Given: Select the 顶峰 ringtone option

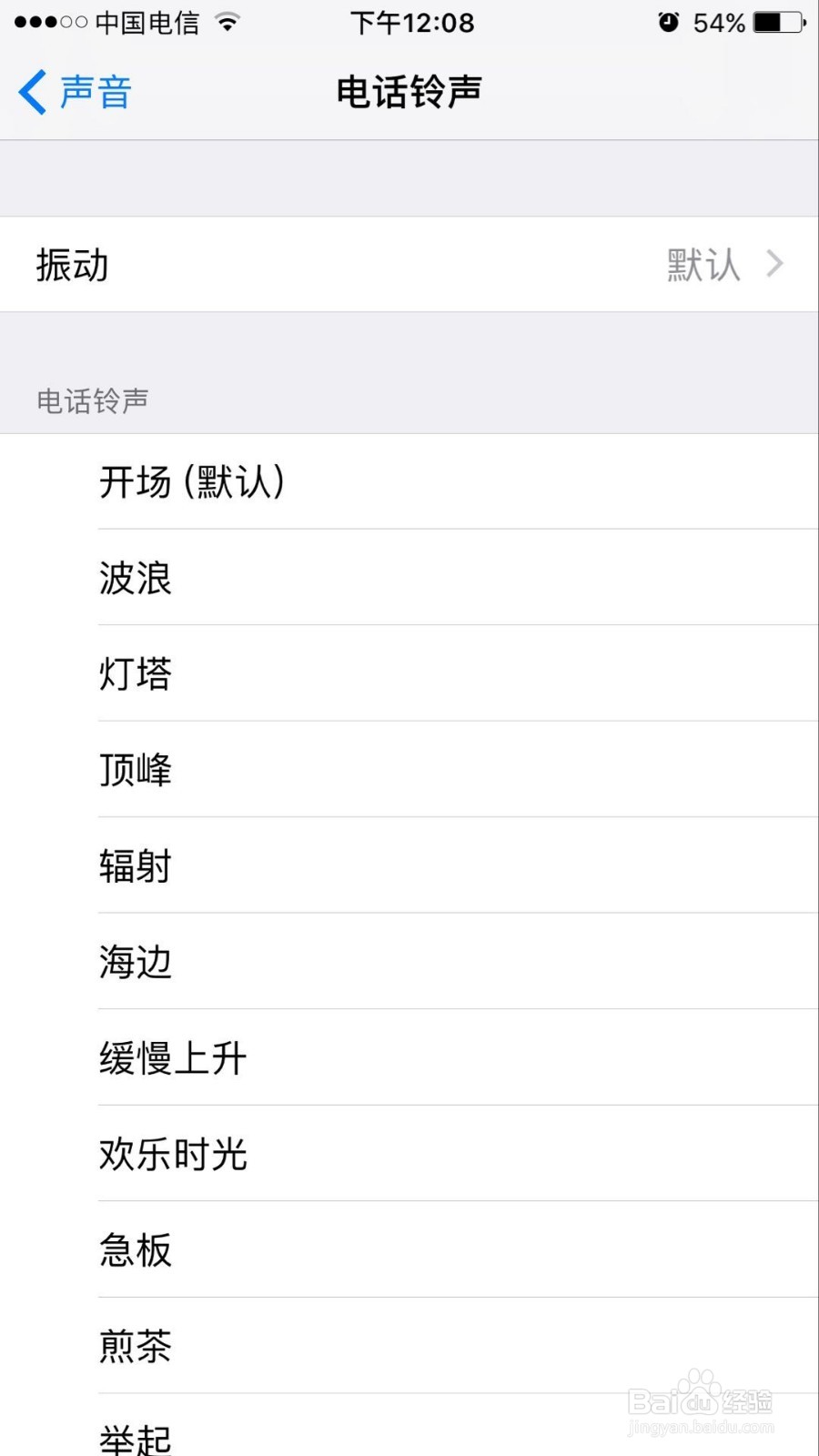Looking at the screenshot, I should pyautogui.click(x=135, y=771).
